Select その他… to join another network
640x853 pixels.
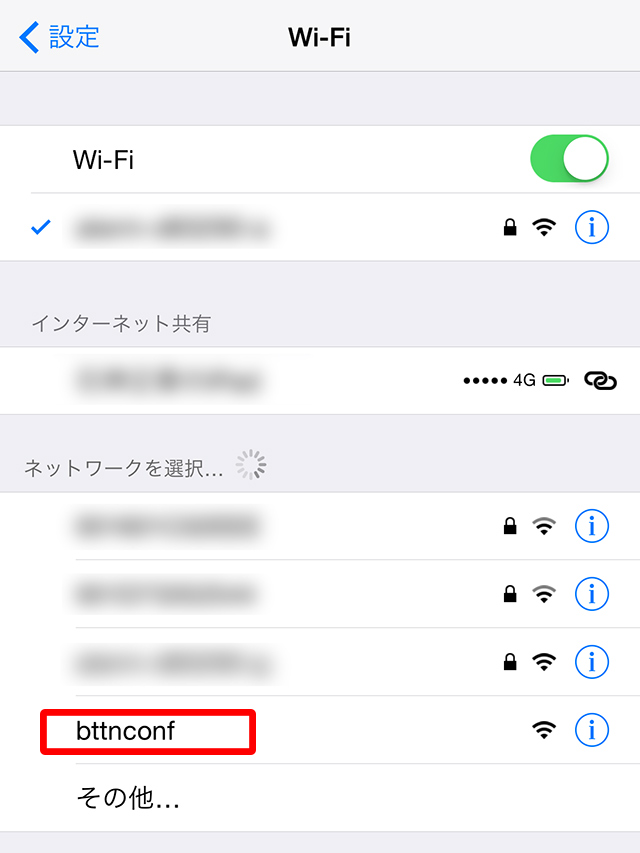click(128, 798)
